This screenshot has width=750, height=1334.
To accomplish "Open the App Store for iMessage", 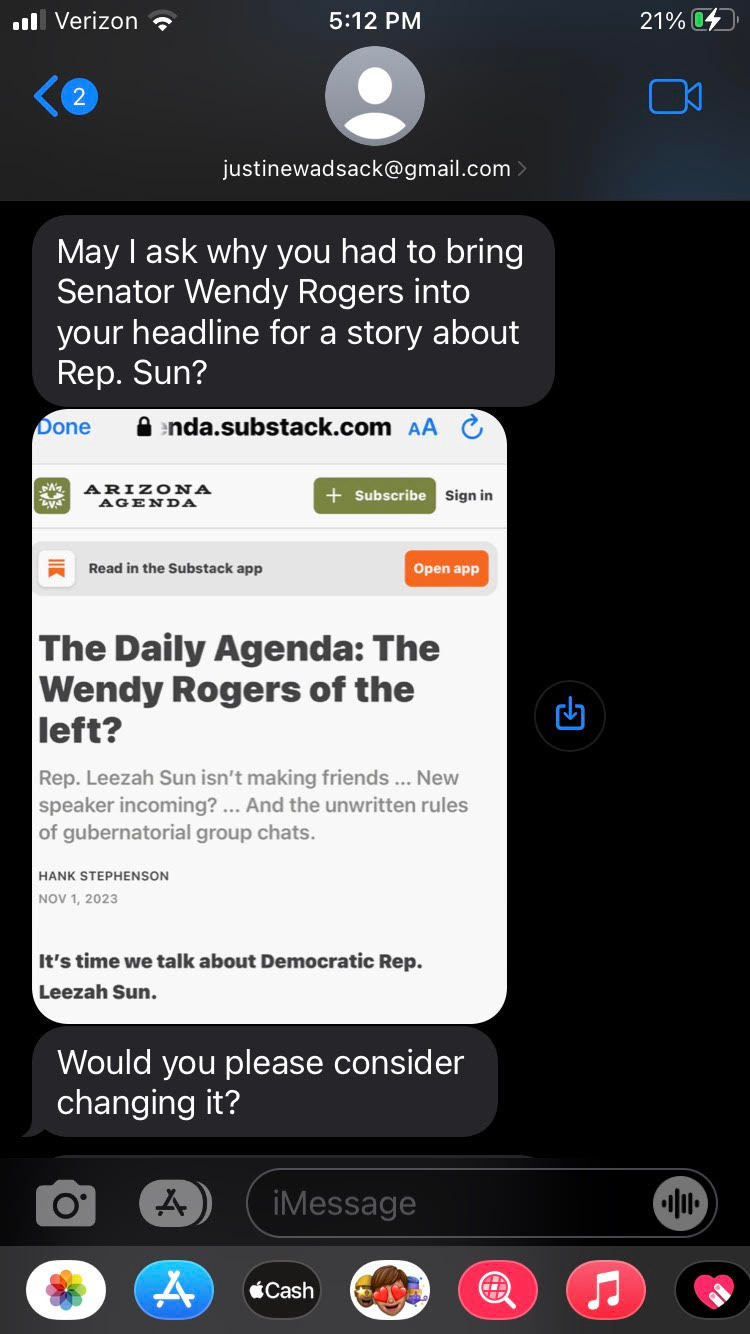I will click(x=174, y=1291).
